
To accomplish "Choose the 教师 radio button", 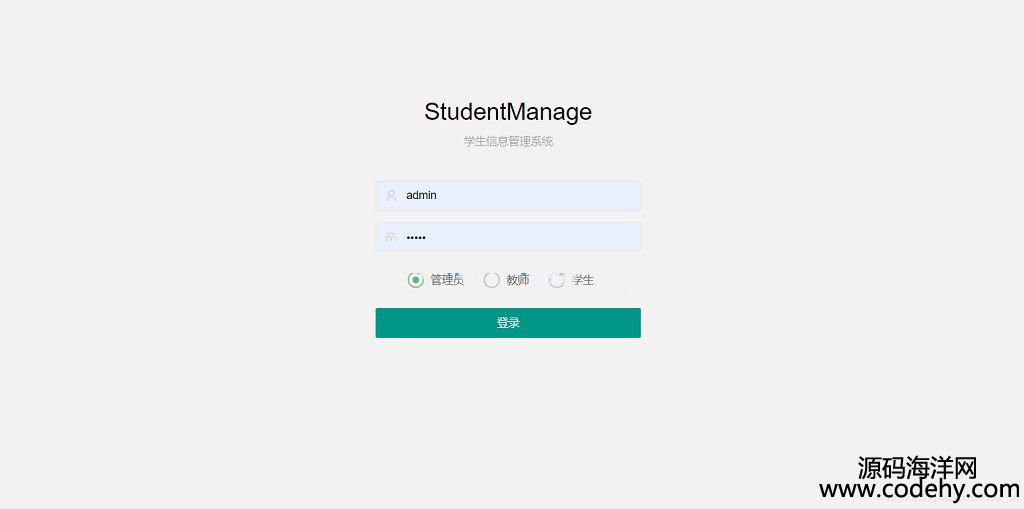I will click(492, 280).
